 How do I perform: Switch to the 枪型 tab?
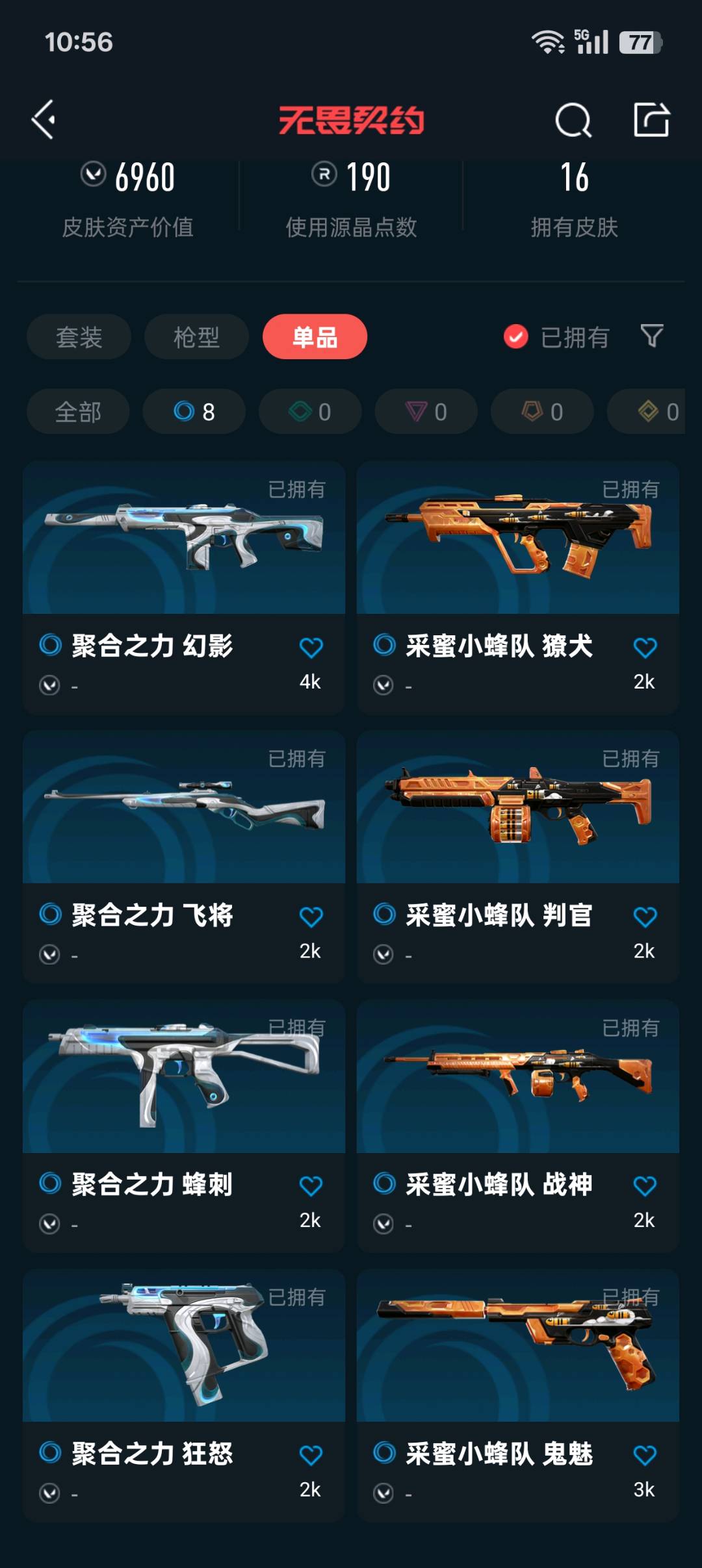pos(196,337)
